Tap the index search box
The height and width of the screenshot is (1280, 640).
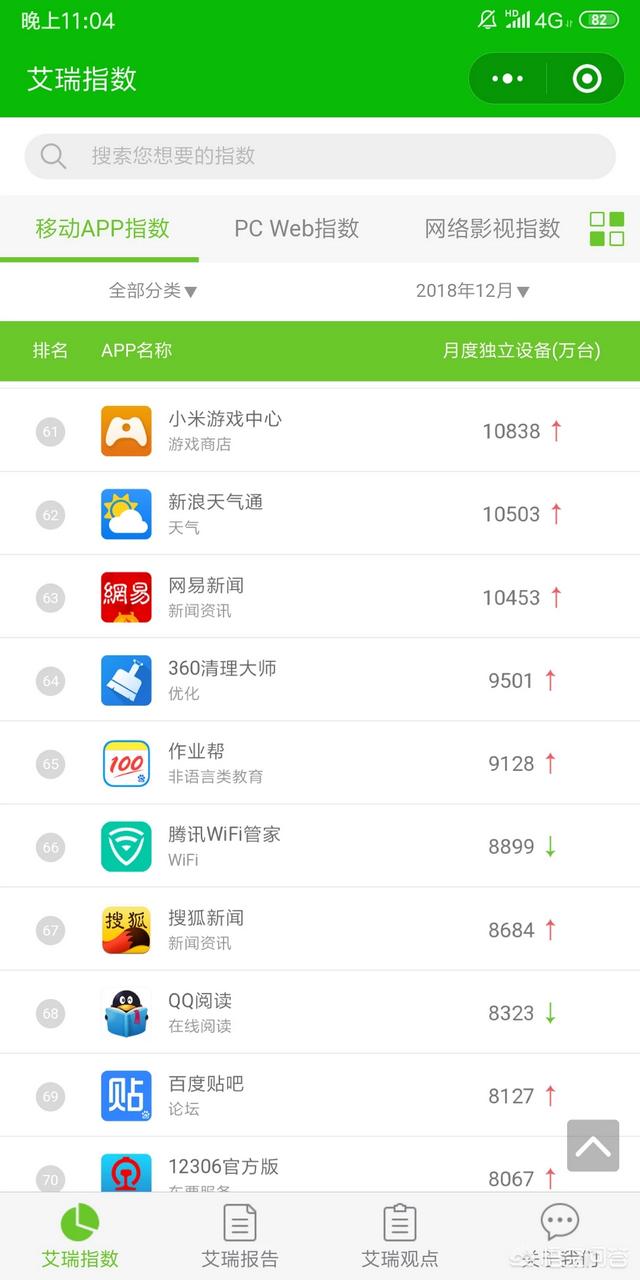(320, 156)
